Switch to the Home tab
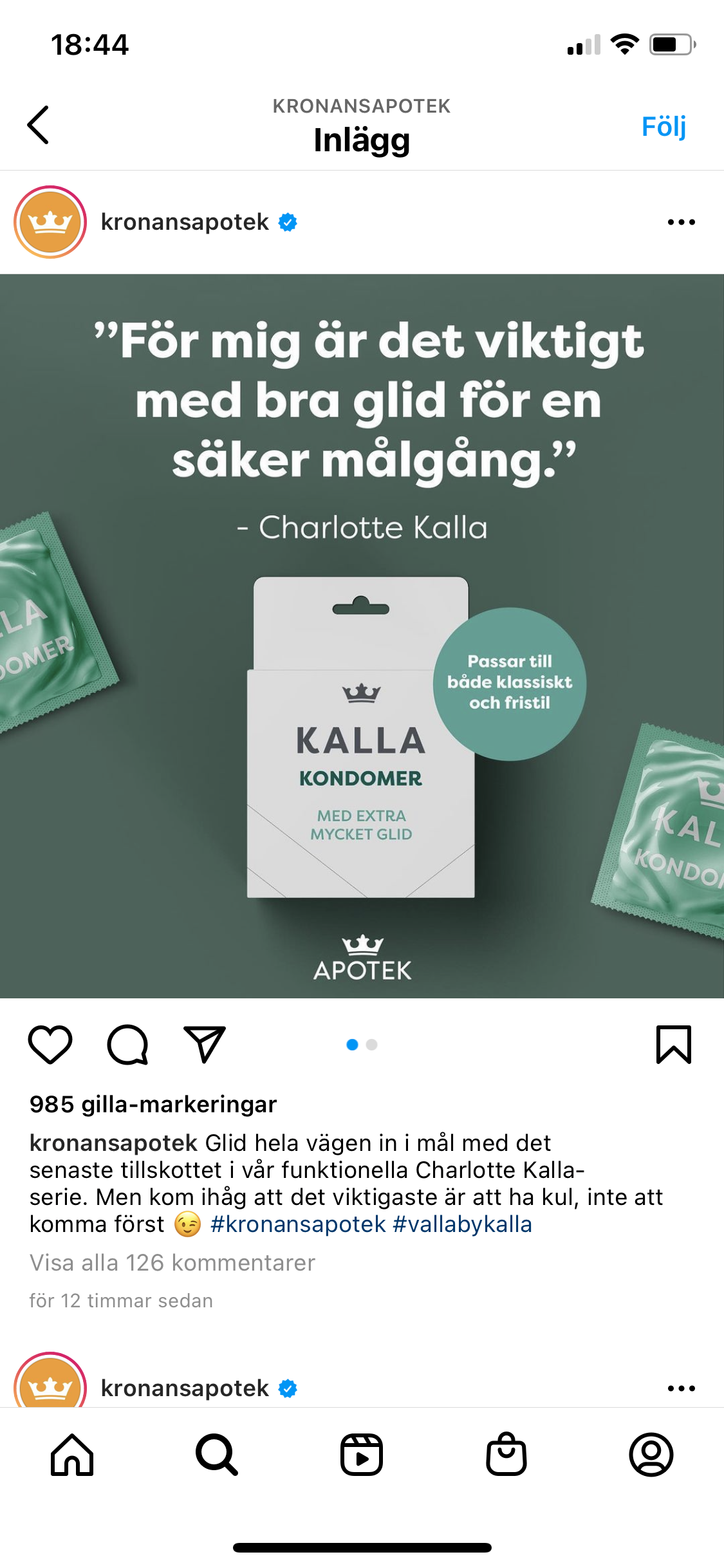This screenshot has height=1568, width=724. (x=72, y=1455)
